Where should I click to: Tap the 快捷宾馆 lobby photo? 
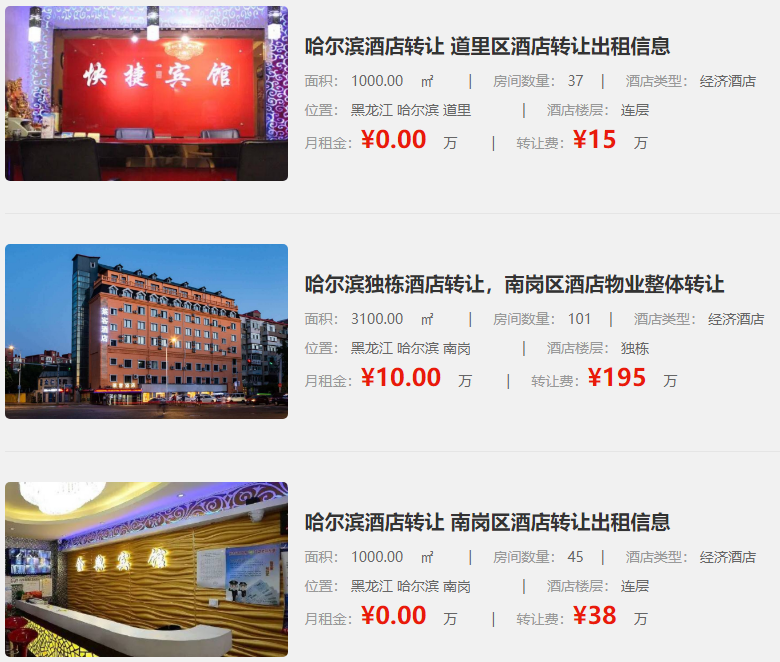pos(146,93)
